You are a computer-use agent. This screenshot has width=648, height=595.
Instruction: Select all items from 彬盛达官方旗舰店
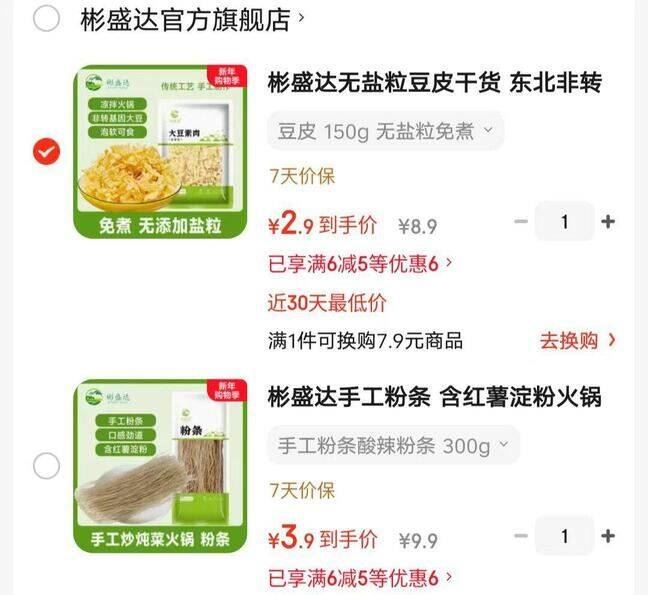[x=46, y=19]
